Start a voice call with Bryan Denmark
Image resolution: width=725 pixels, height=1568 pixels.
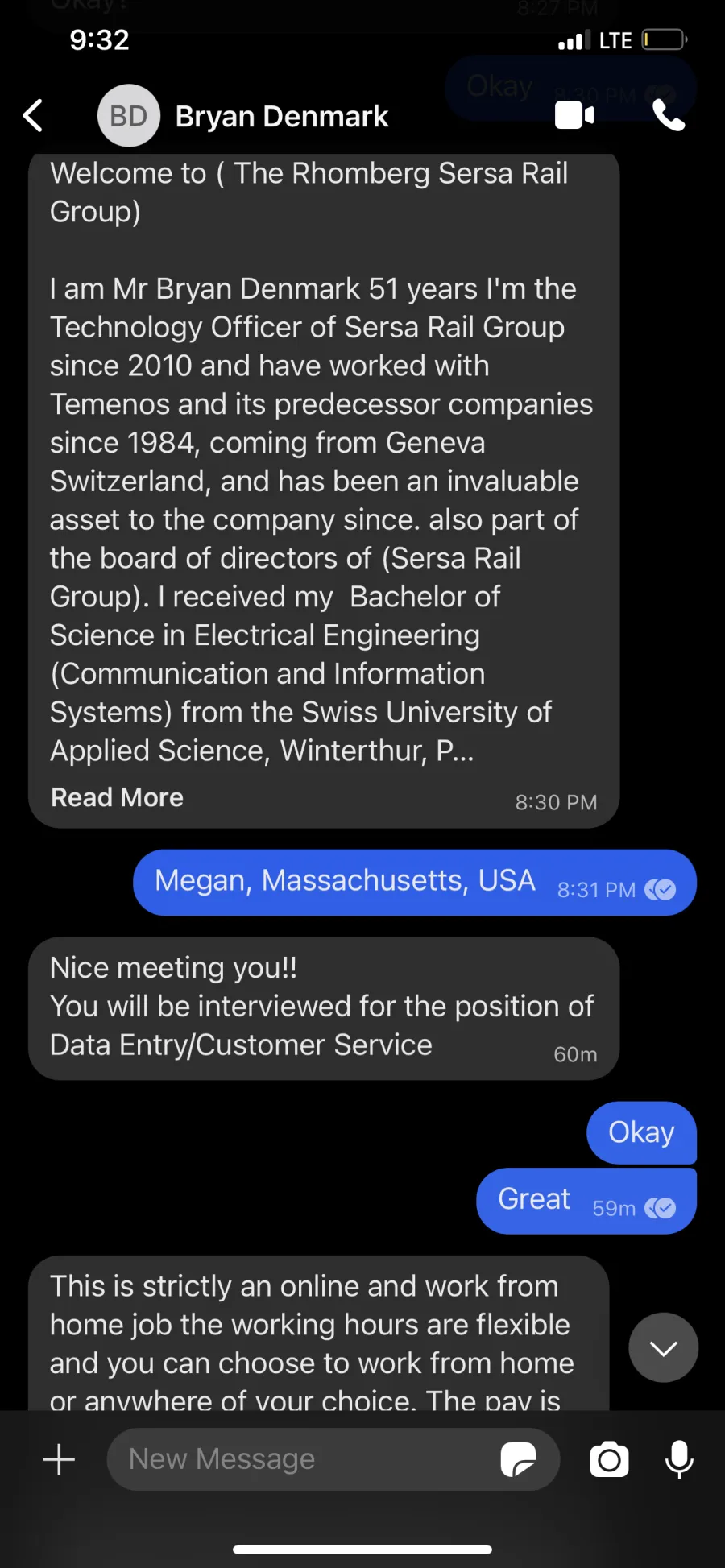669,116
